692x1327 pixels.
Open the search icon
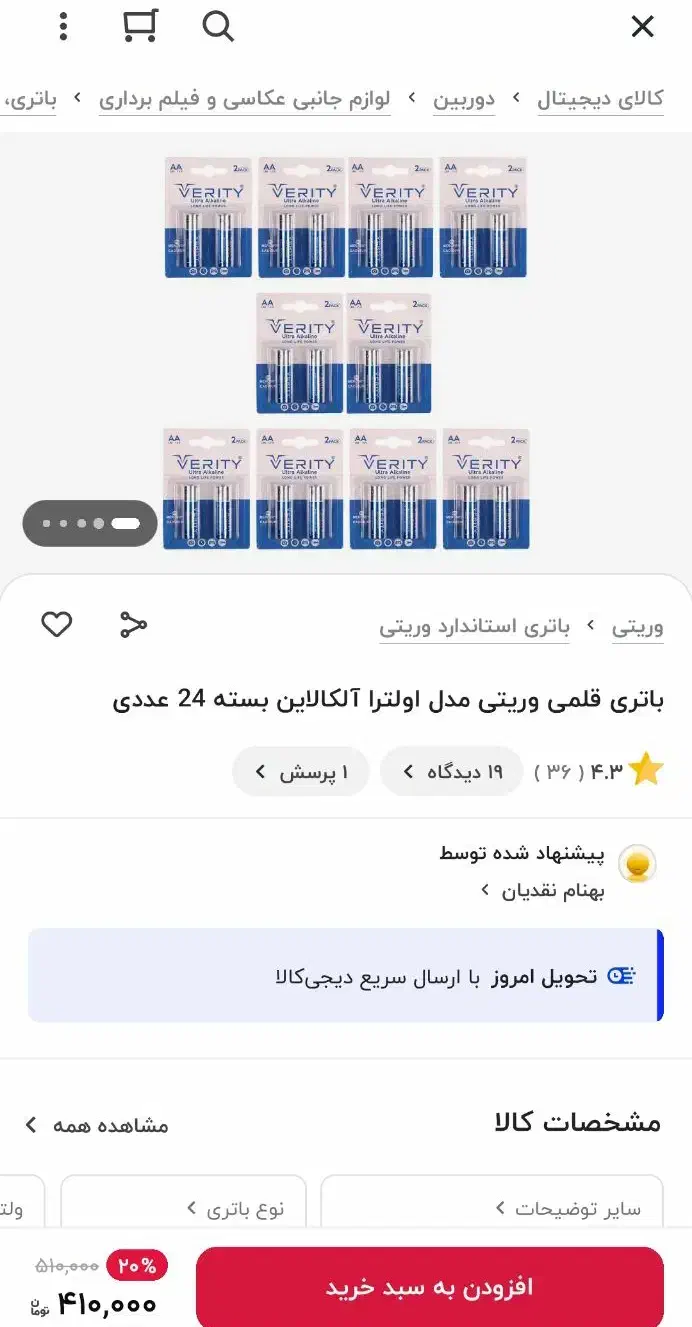[x=217, y=27]
